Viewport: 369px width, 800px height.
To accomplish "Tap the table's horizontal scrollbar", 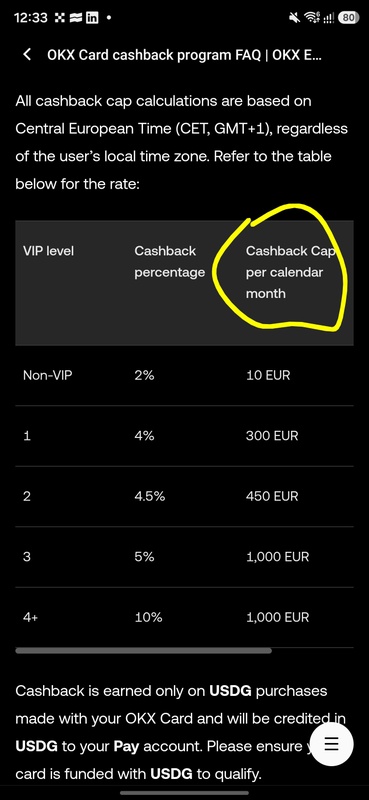I will point(143,651).
